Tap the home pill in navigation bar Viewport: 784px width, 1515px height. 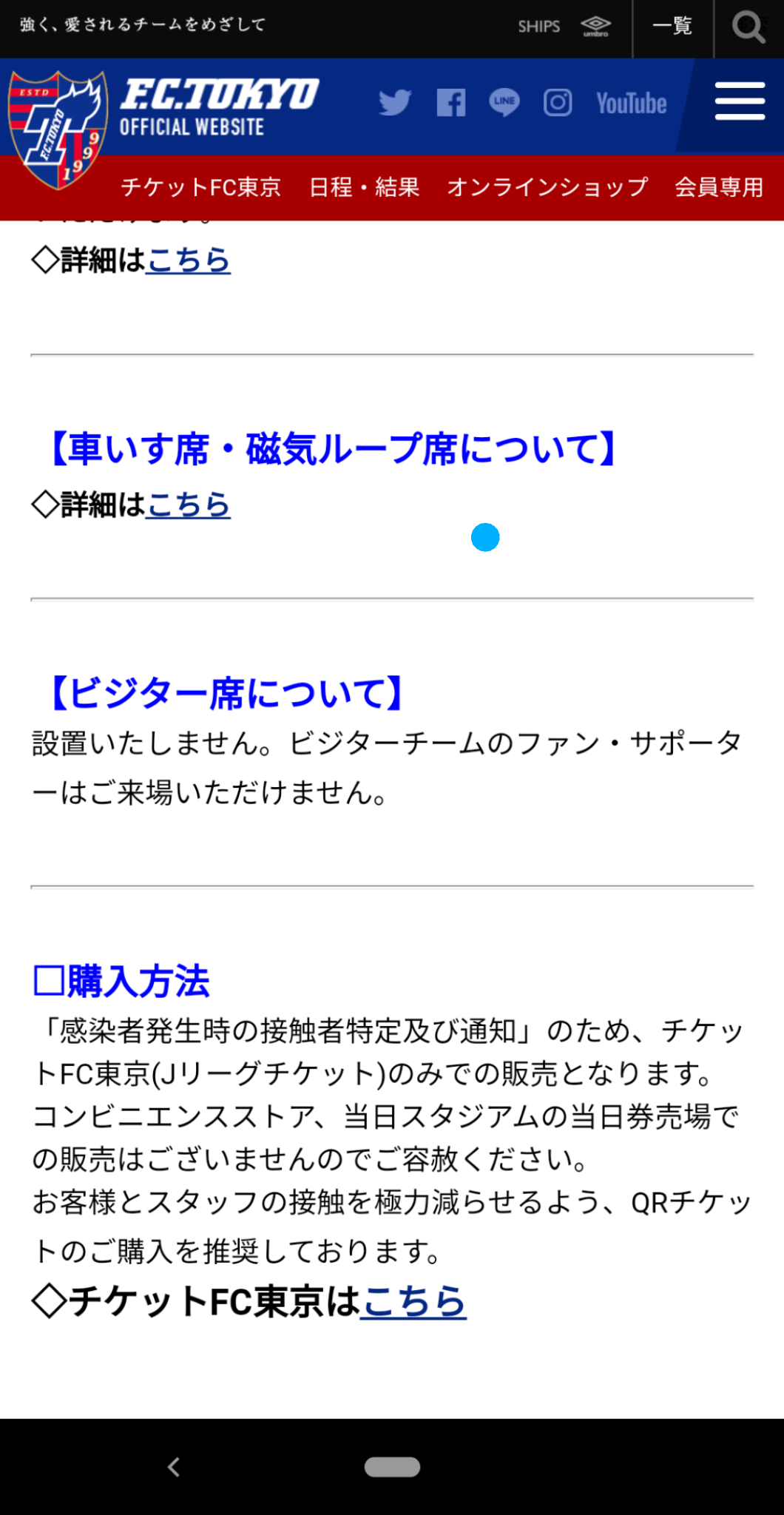click(392, 1467)
